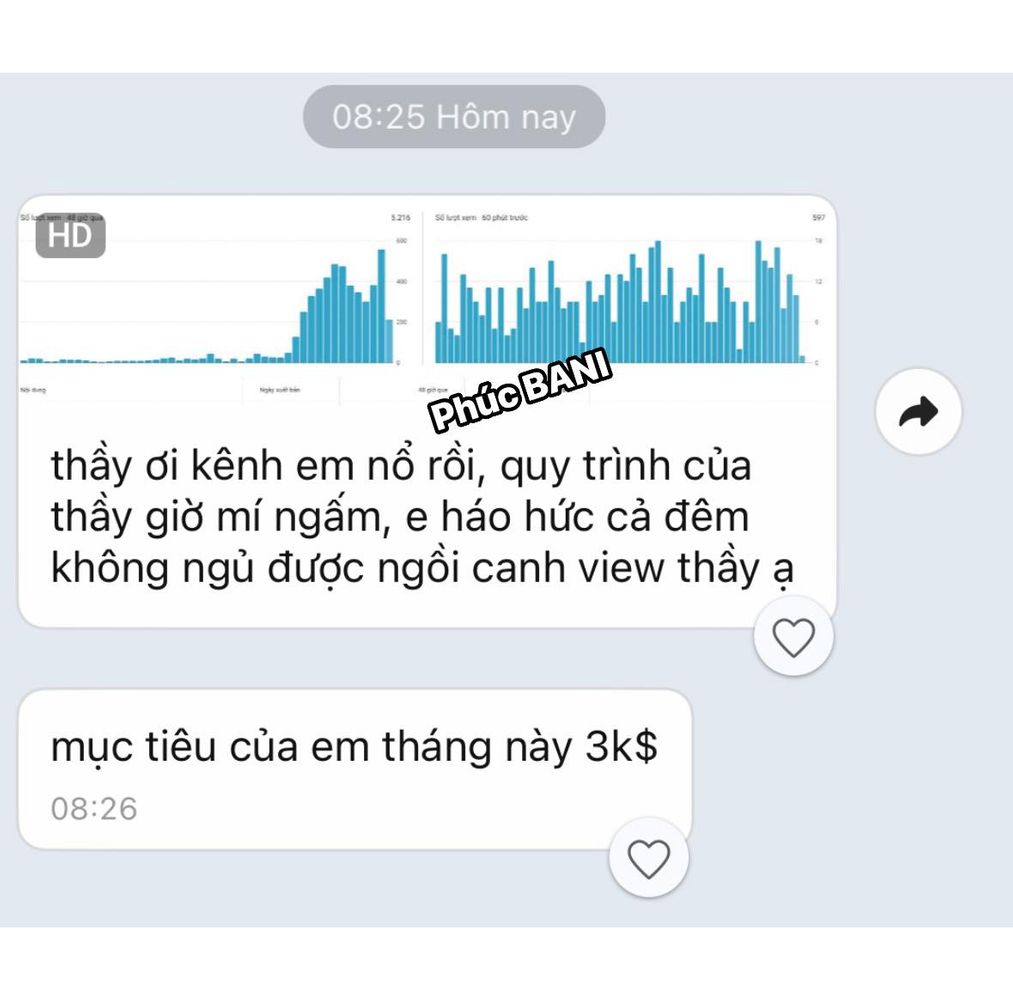This screenshot has width=1013, height=1000.
Task: React with a heart to the 3k$ goal message
Action: (648, 859)
